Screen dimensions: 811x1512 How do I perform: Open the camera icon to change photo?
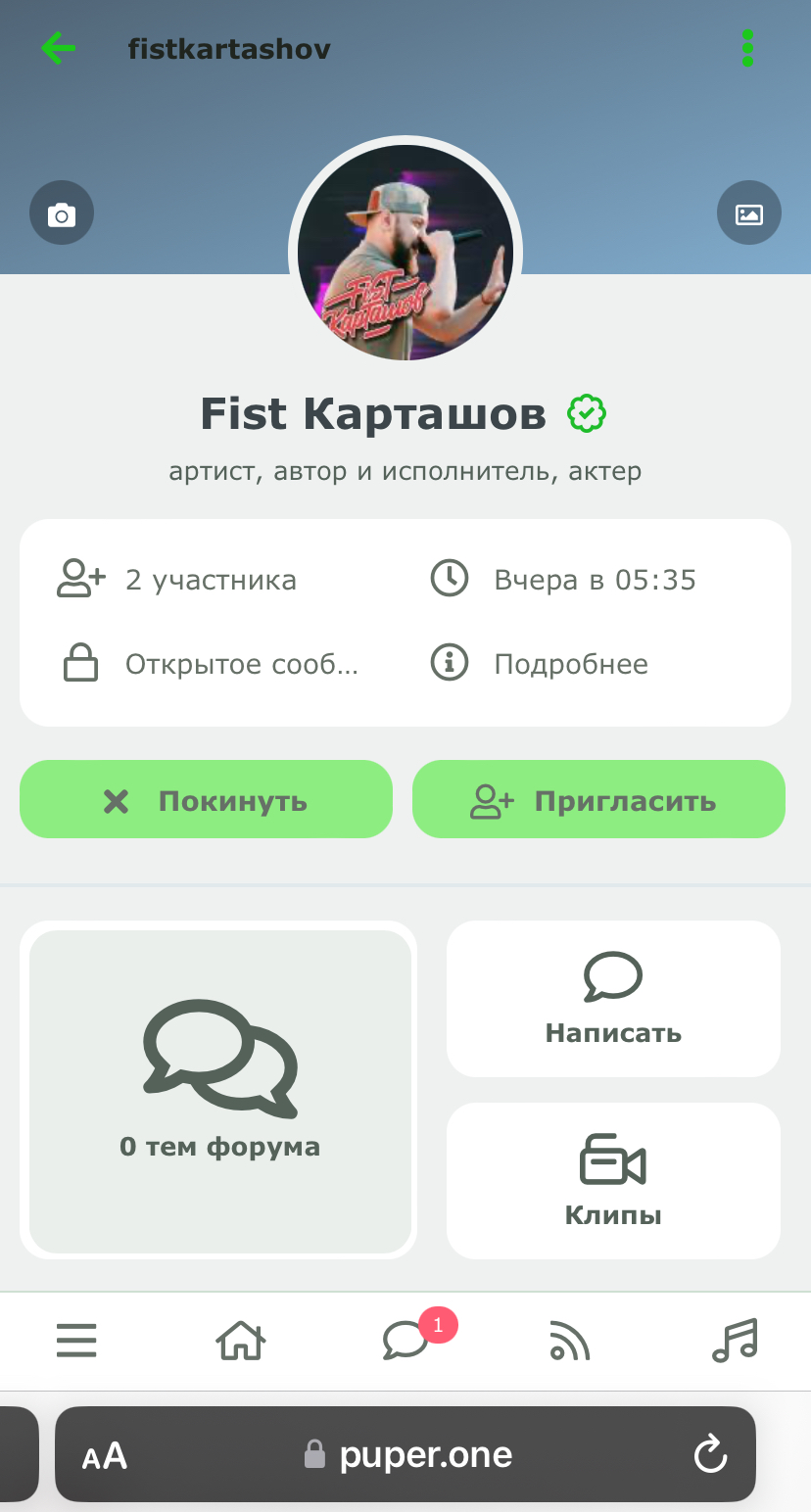click(62, 213)
